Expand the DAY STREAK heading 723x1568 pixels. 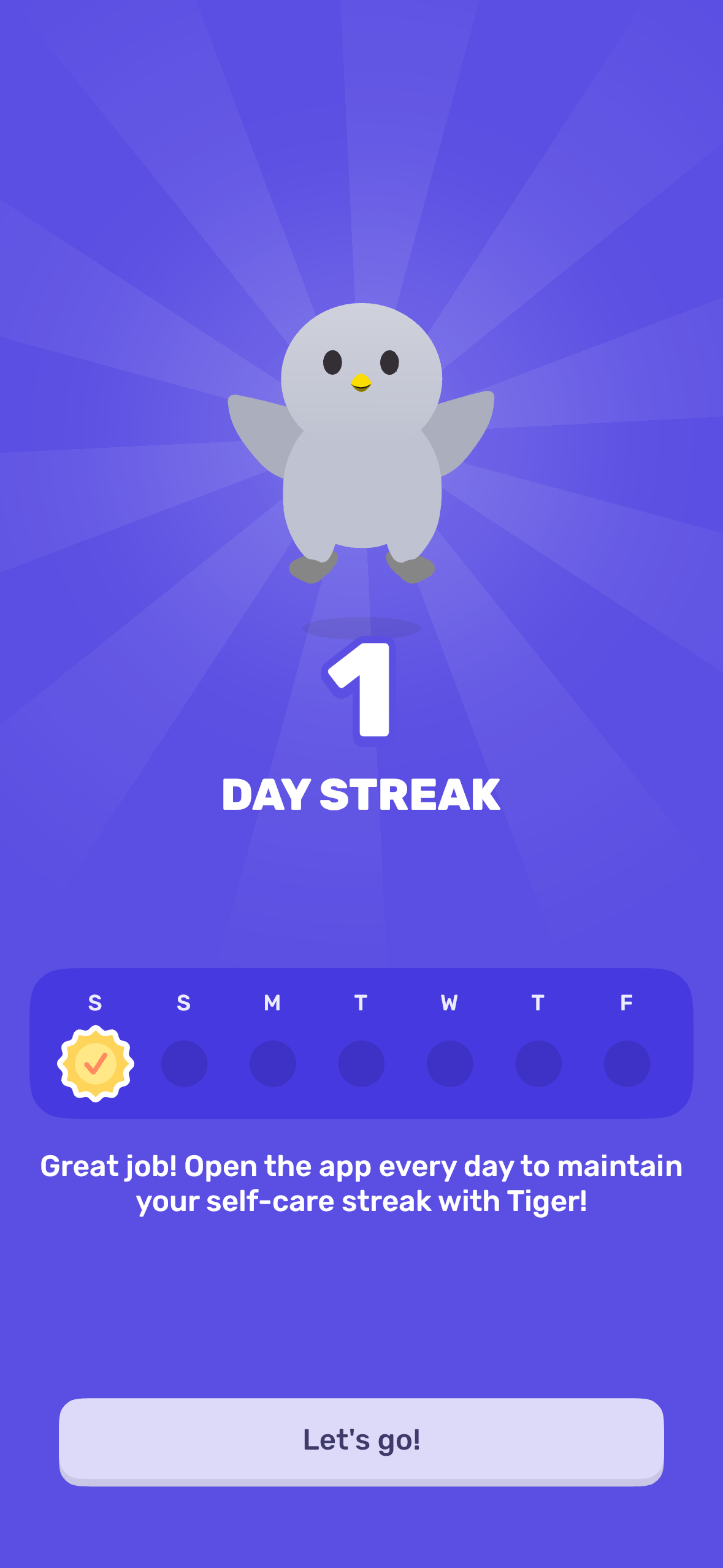pyautogui.click(x=361, y=793)
